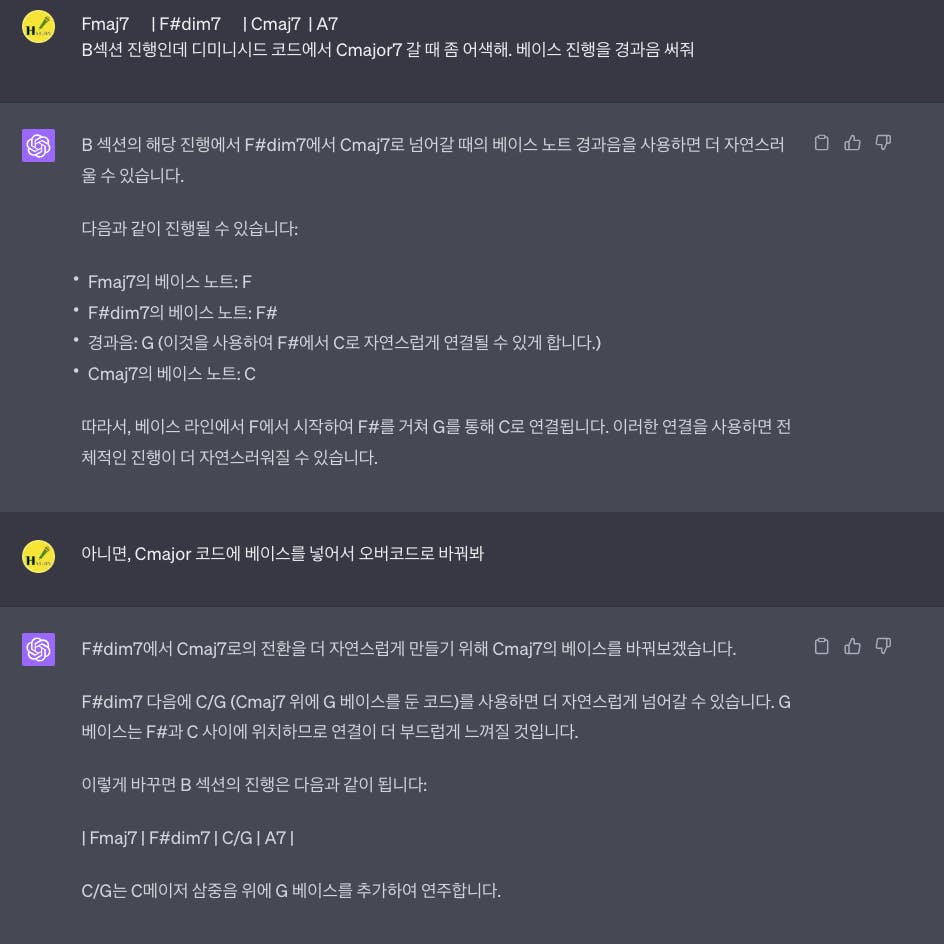Image resolution: width=944 pixels, height=944 pixels.
Task: Give thumbs up to the C/G chord reply
Action: pyautogui.click(x=852, y=646)
